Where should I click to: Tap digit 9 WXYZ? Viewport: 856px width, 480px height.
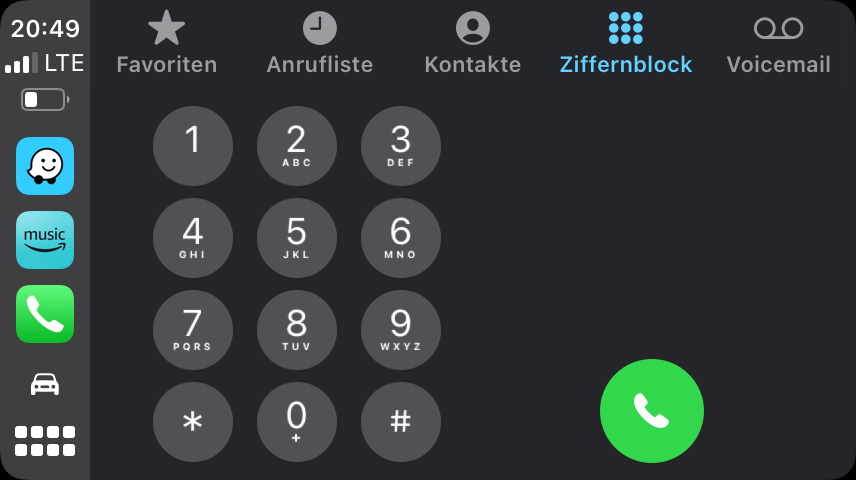[400, 330]
